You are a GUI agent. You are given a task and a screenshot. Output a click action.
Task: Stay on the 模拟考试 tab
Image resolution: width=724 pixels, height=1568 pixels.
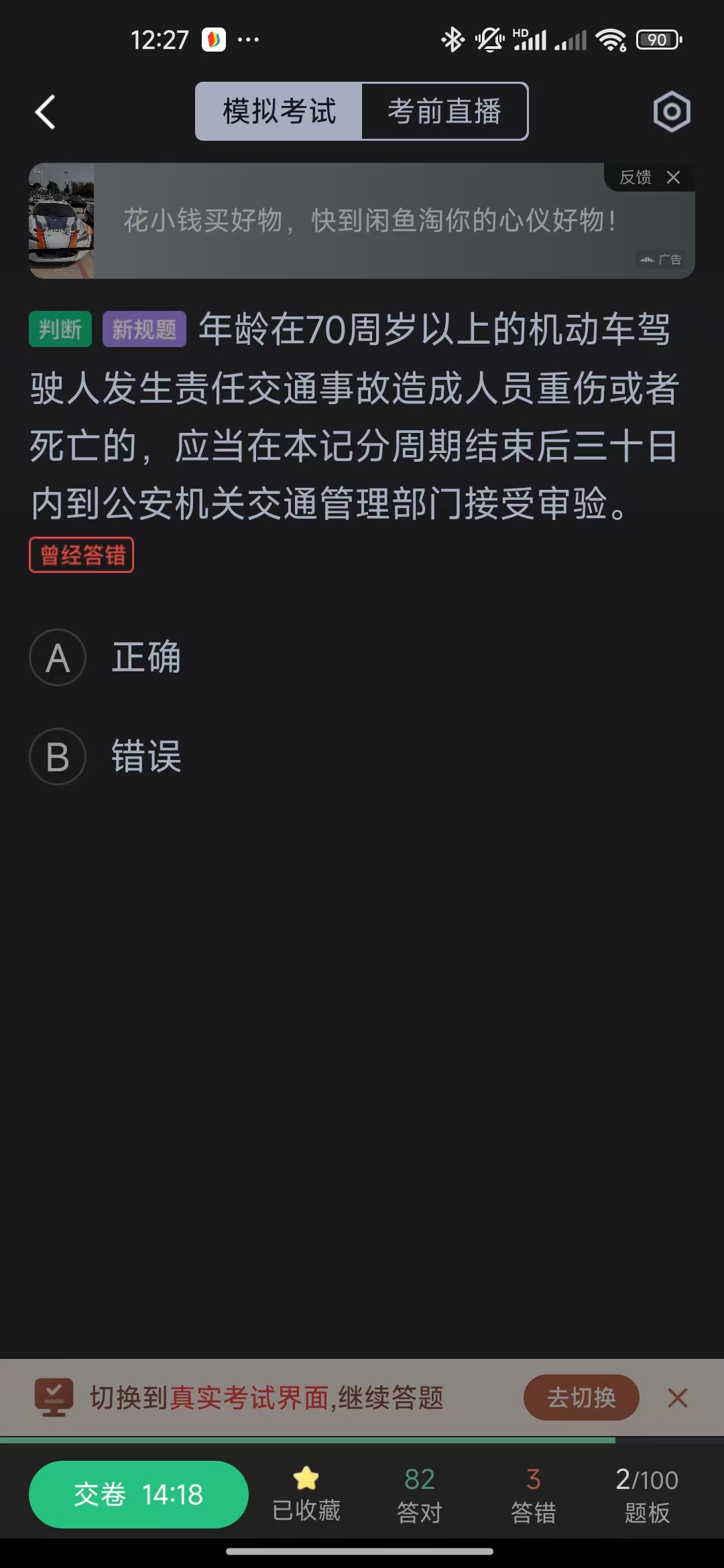click(279, 111)
